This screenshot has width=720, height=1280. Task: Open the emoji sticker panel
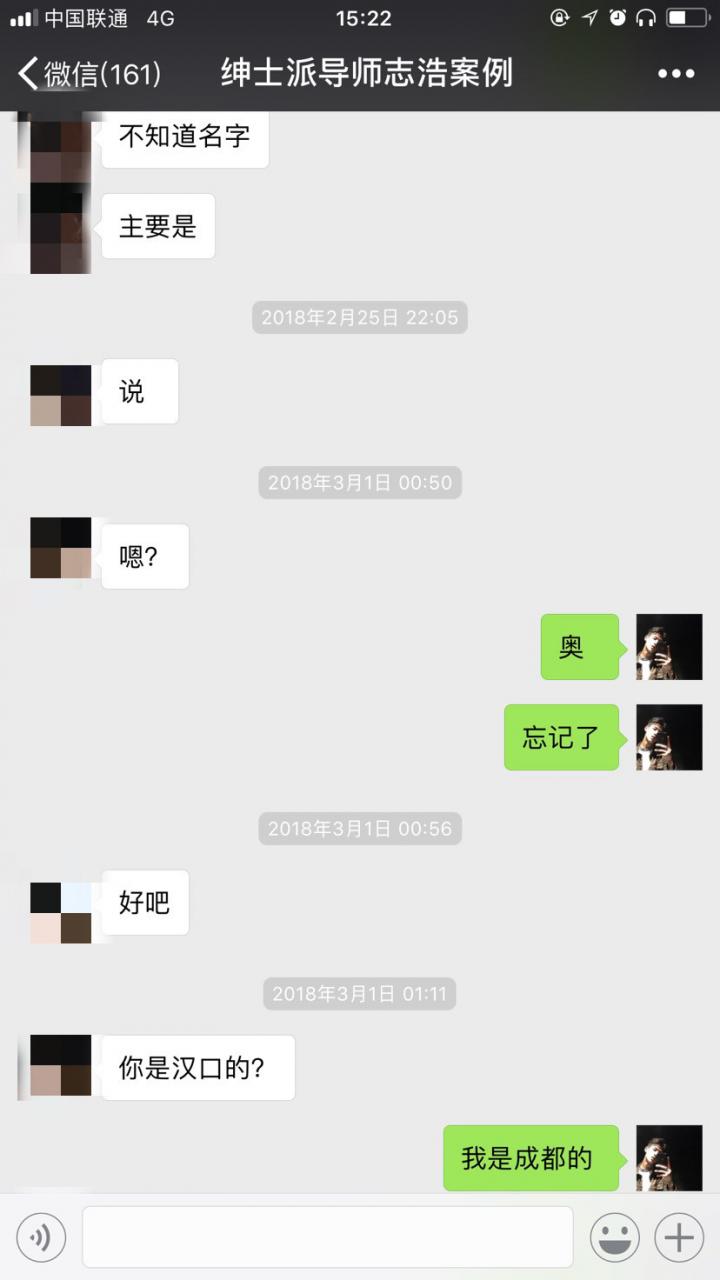pos(614,1238)
